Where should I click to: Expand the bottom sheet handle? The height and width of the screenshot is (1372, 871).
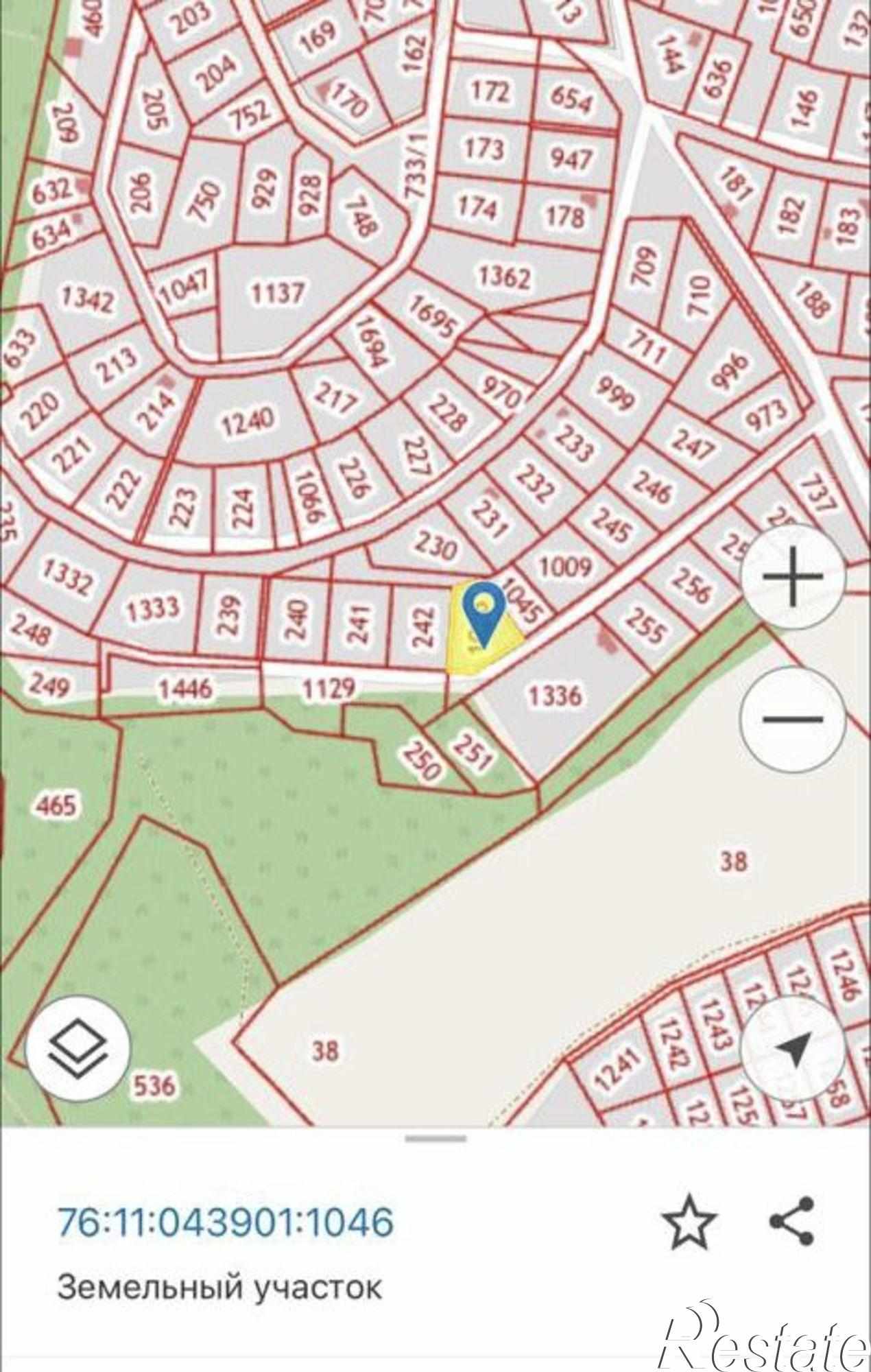click(435, 1139)
